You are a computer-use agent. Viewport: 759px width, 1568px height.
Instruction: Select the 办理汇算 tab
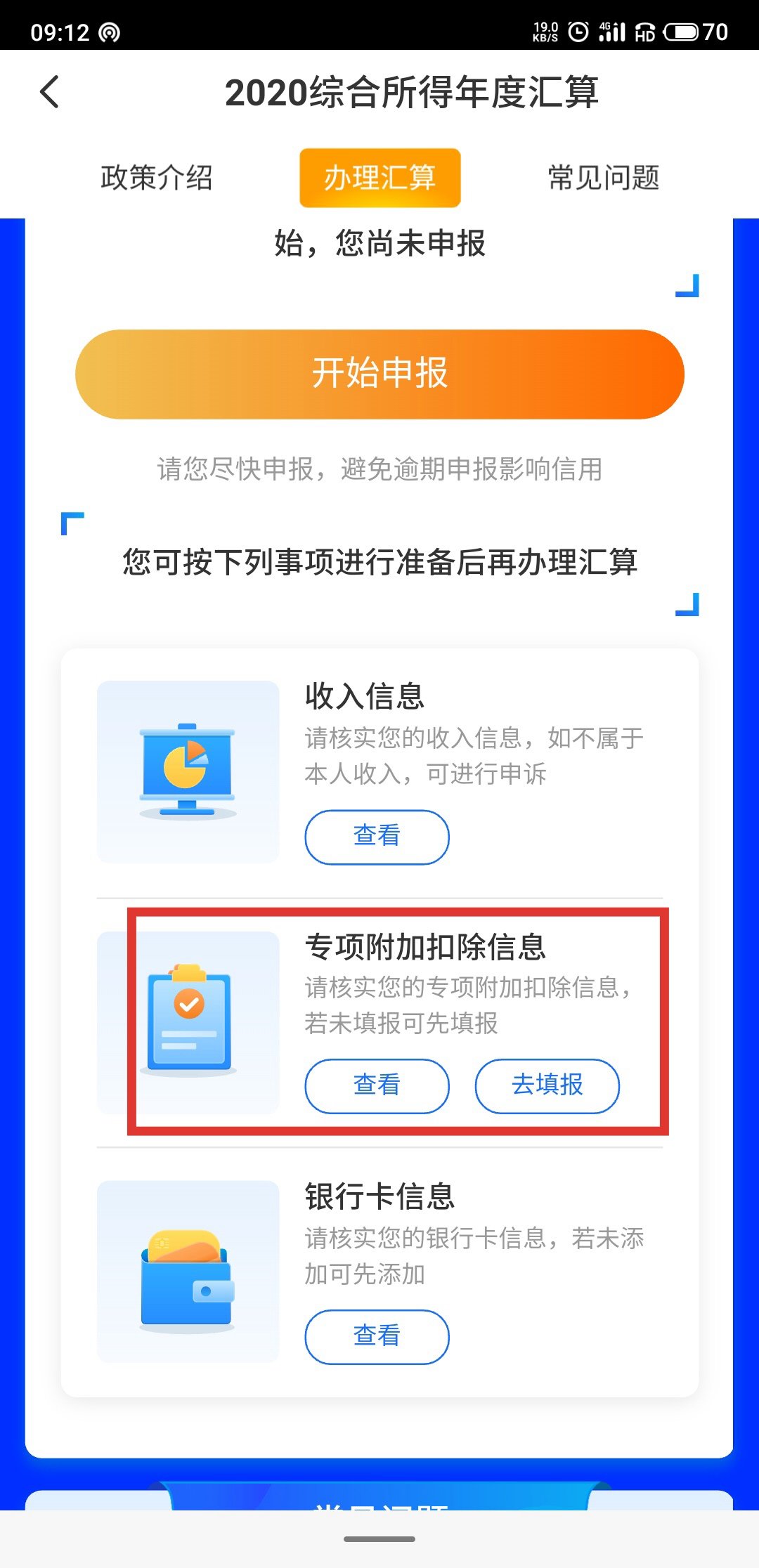(x=379, y=178)
